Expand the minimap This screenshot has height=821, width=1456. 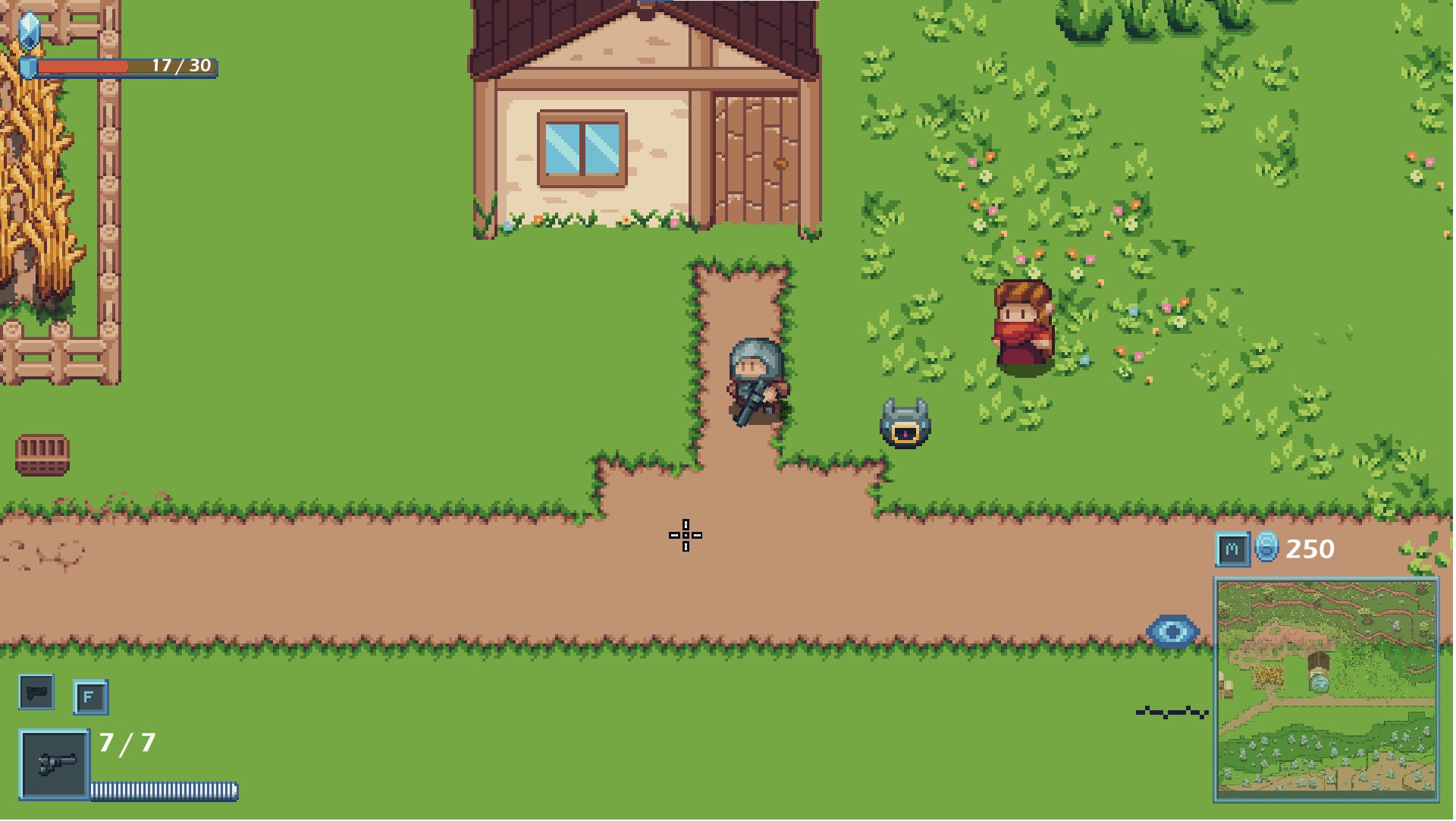tap(1326, 689)
